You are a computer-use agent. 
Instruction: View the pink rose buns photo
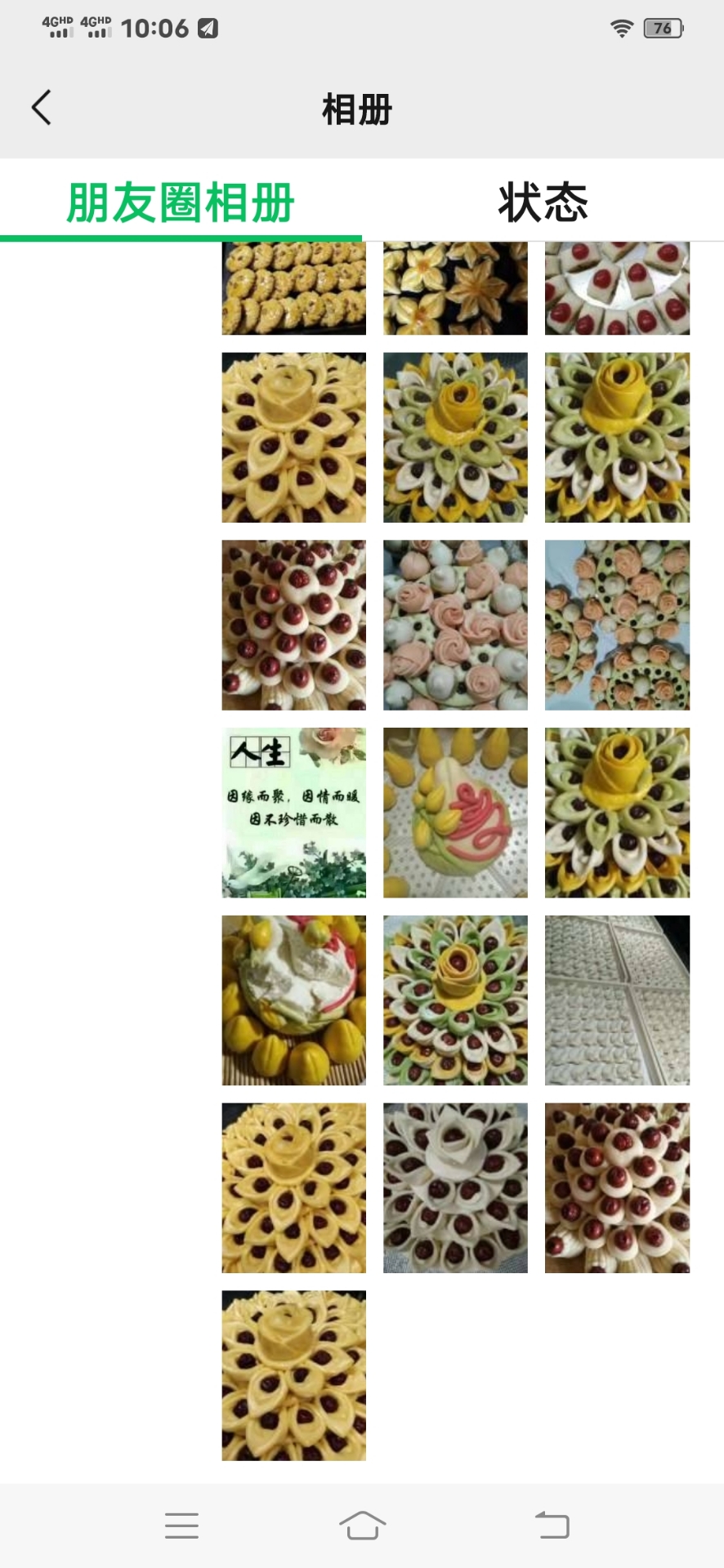click(455, 625)
